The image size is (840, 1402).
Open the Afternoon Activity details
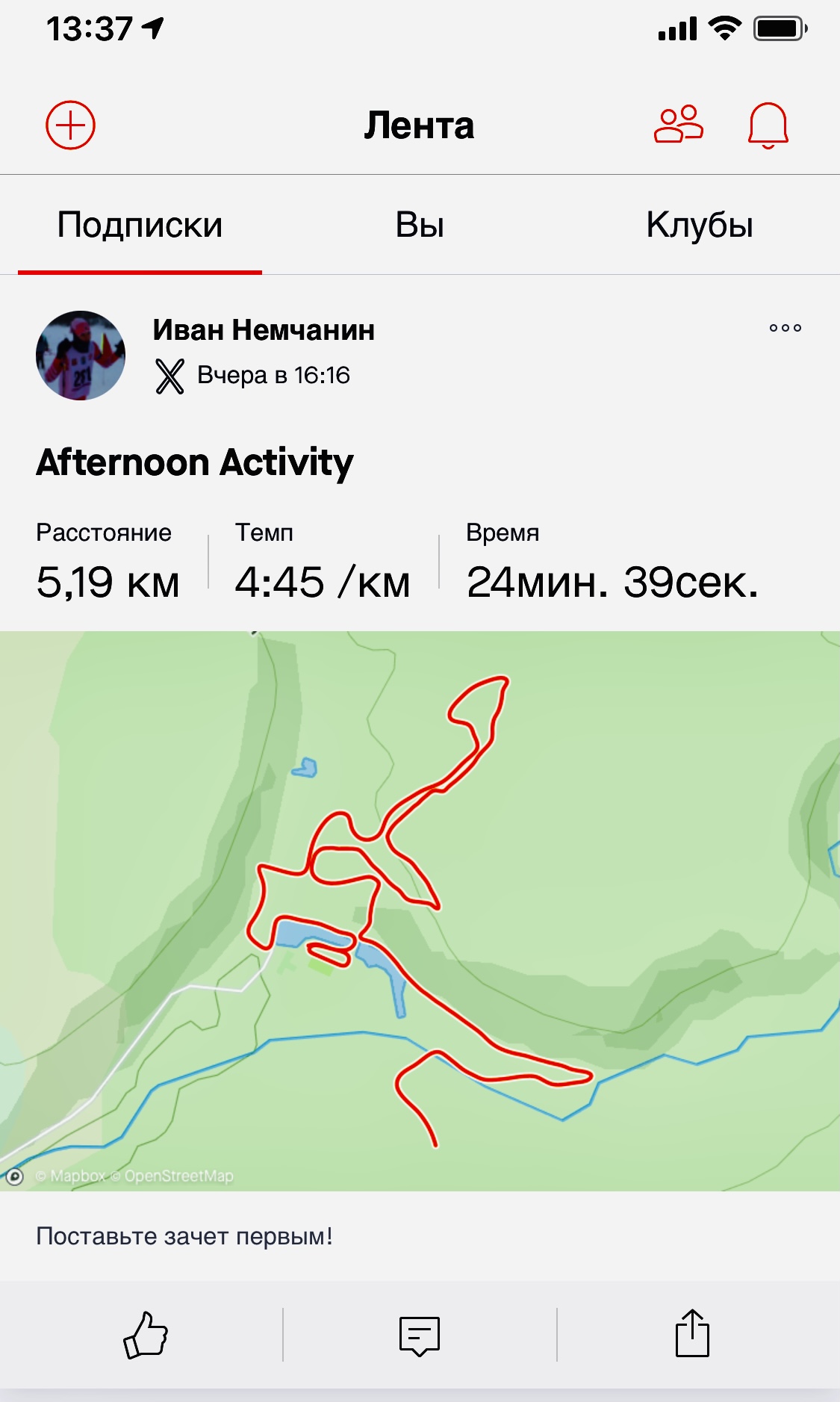coord(195,462)
